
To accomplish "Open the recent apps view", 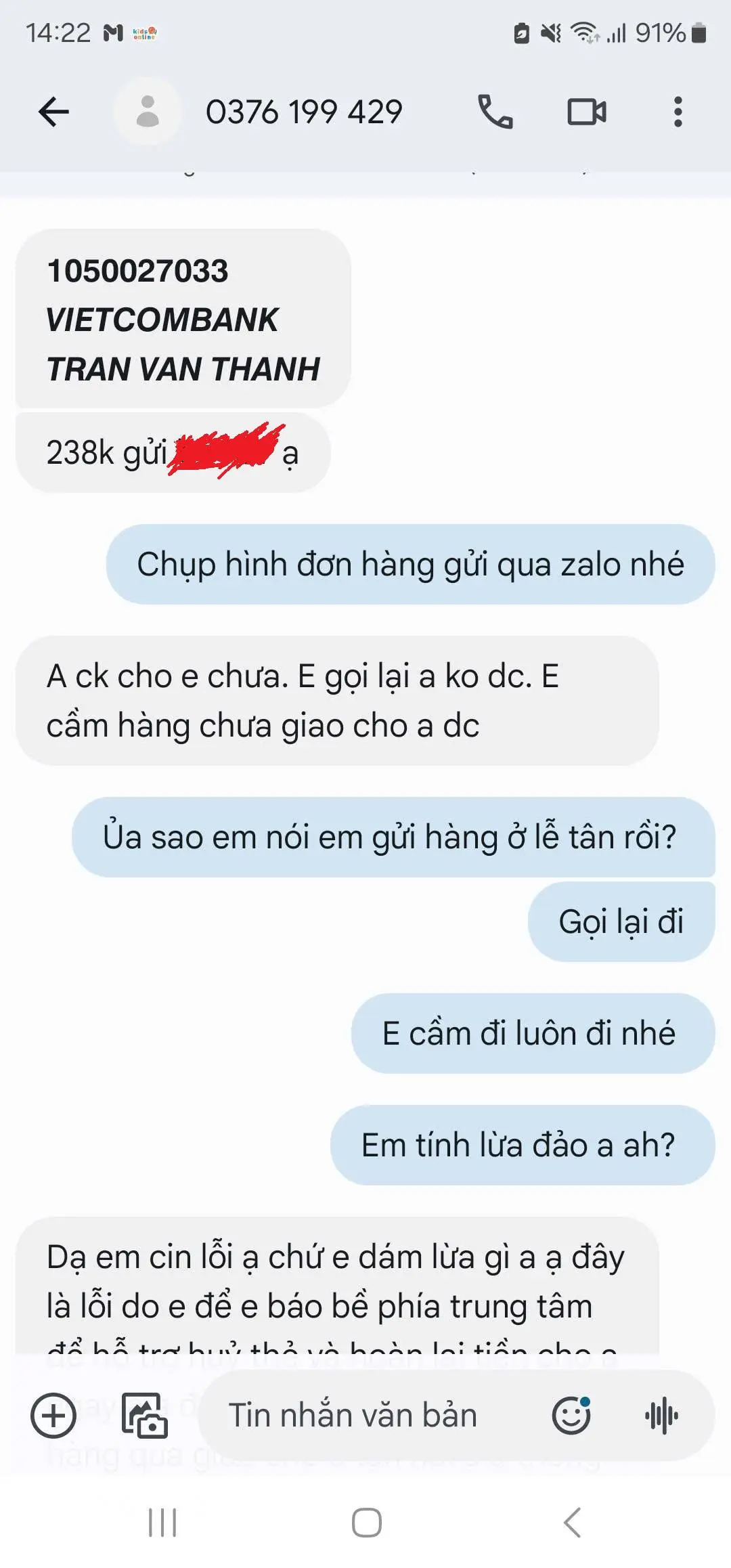I will point(162,1523).
